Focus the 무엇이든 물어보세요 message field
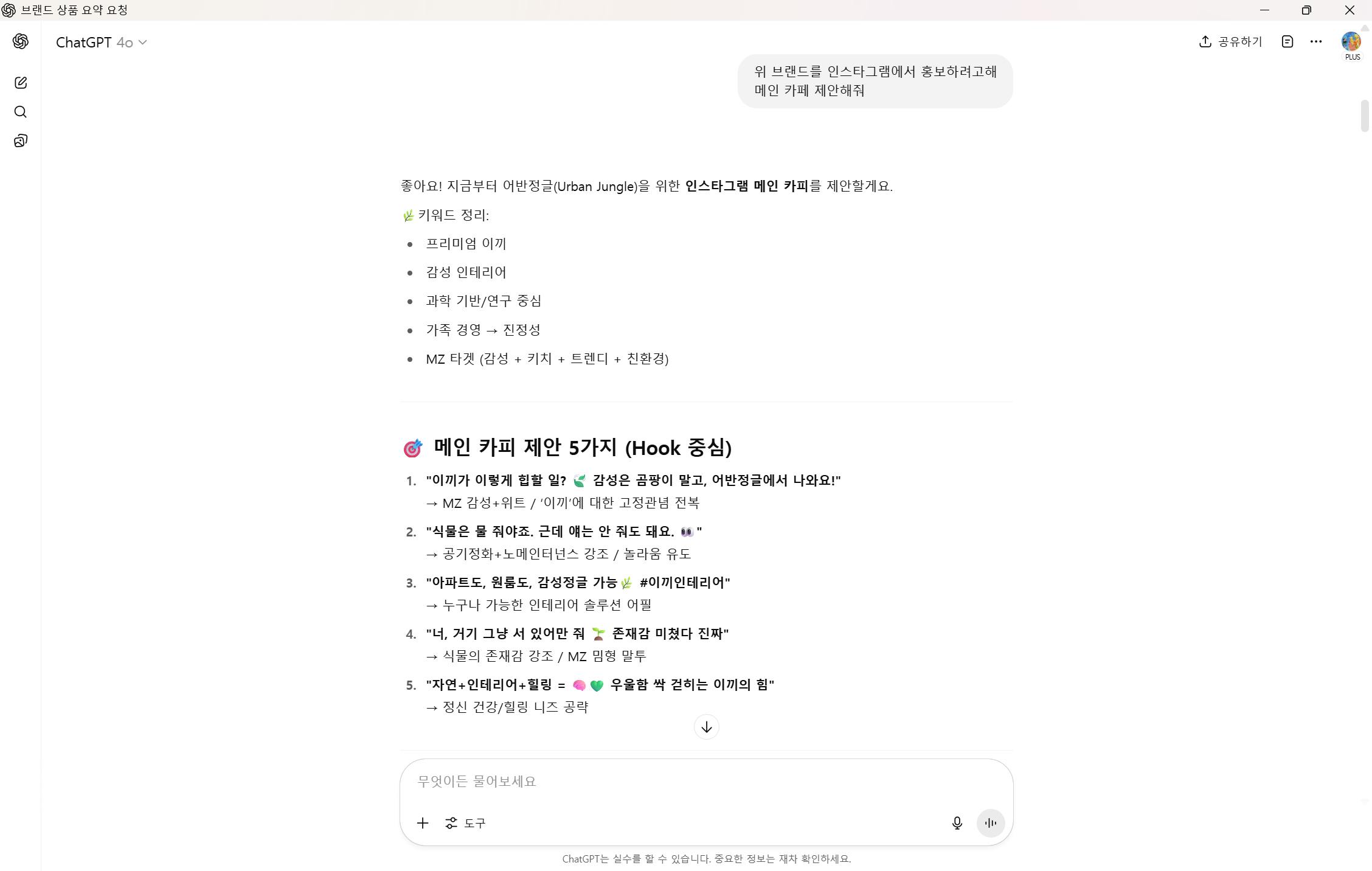The height and width of the screenshot is (871, 1372). coord(705,781)
